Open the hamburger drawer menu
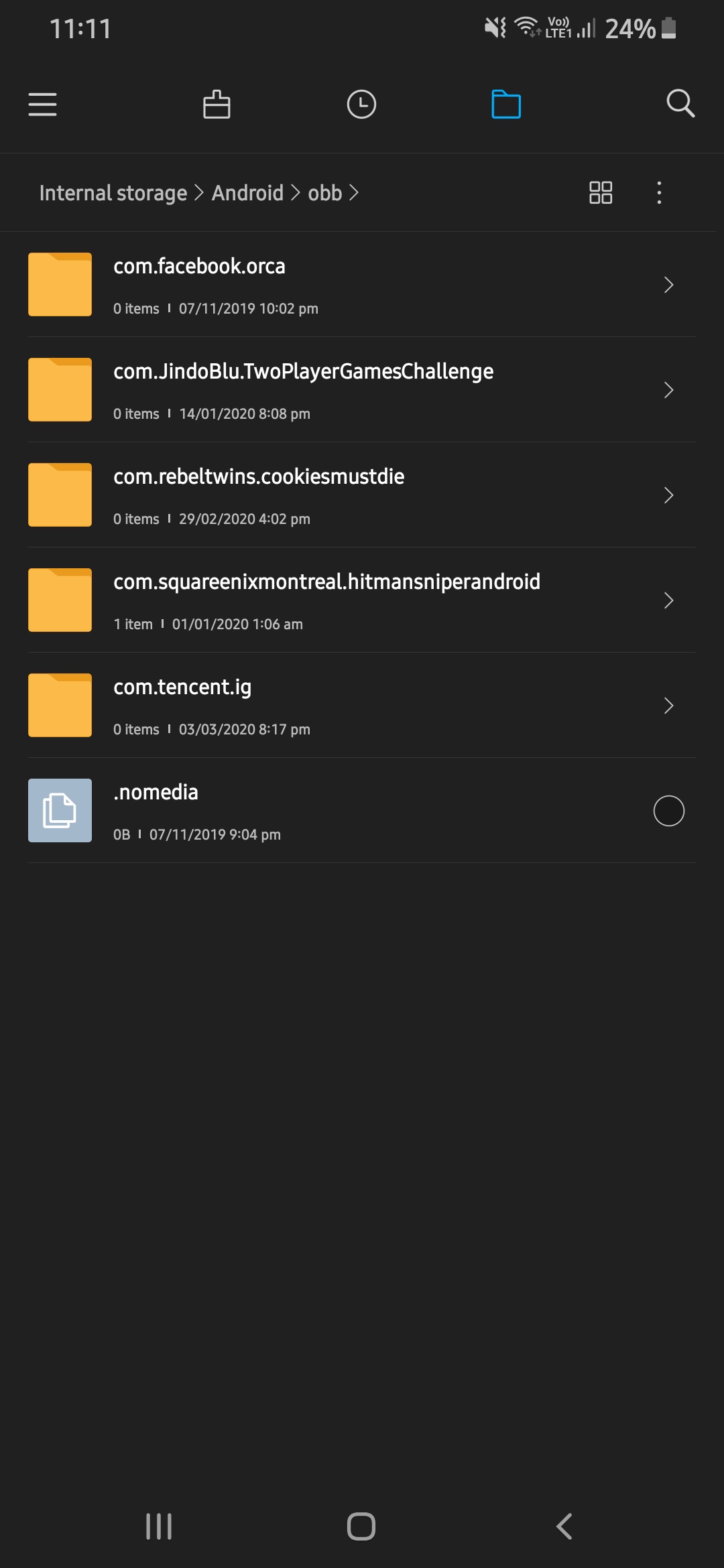 (x=42, y=105)
